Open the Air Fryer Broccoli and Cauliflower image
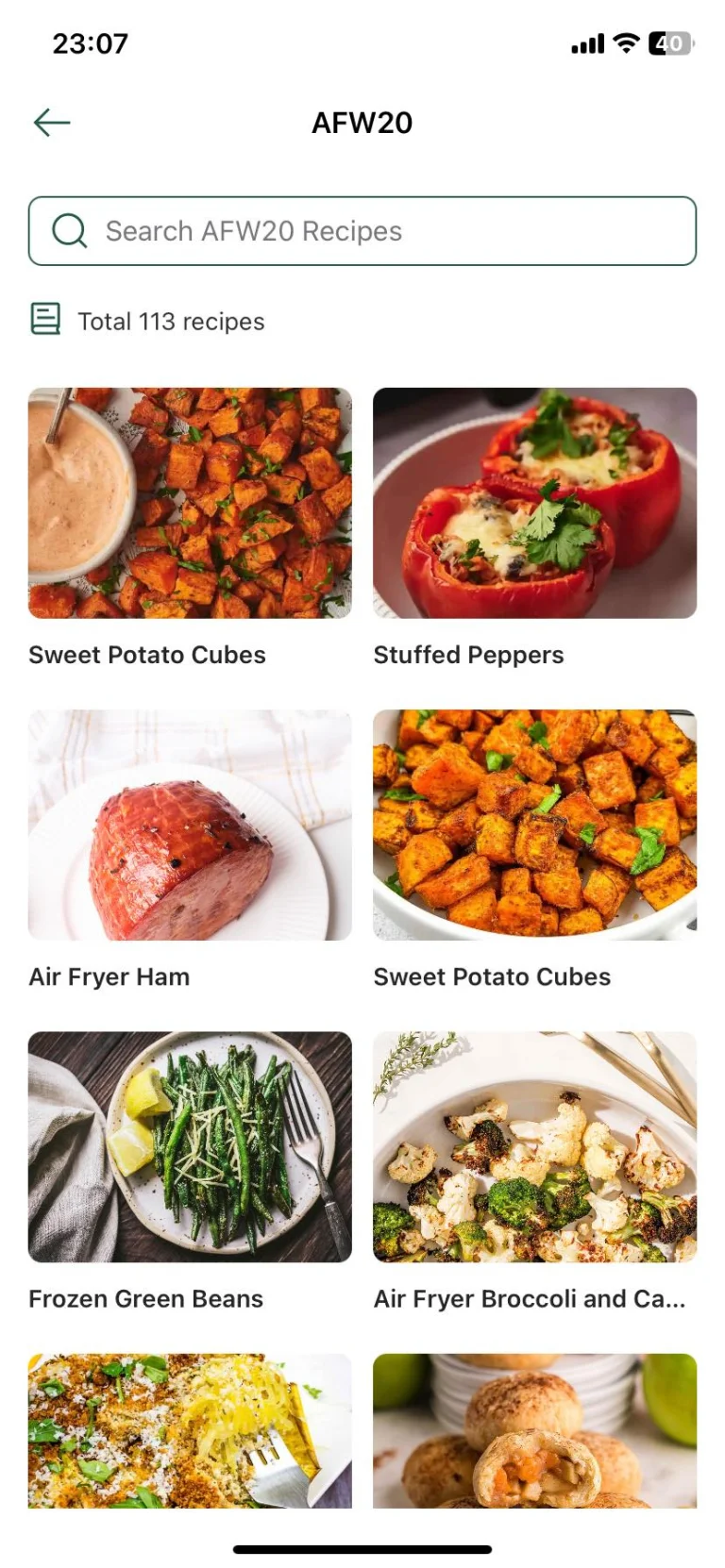 click(x=534, y=1146)
